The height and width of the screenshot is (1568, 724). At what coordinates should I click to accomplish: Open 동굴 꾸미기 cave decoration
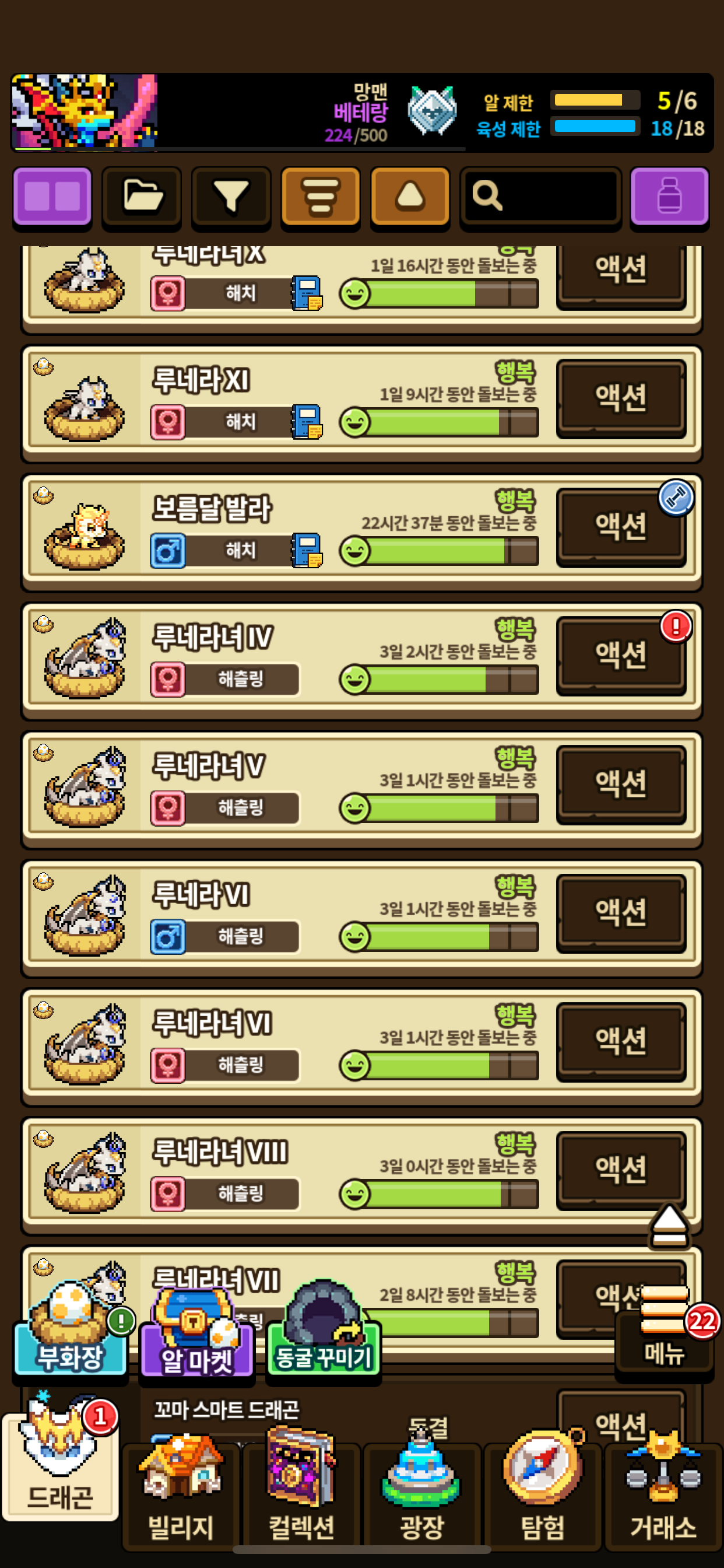coord(323,1339)
